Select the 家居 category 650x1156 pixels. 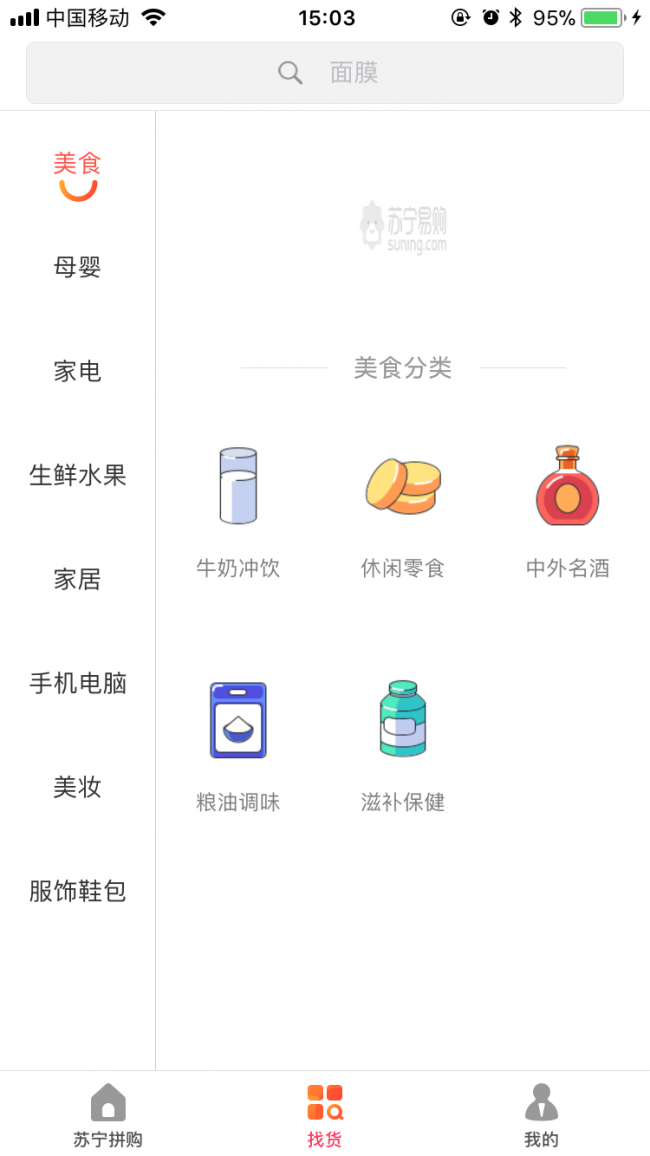(x=77, y=579)
